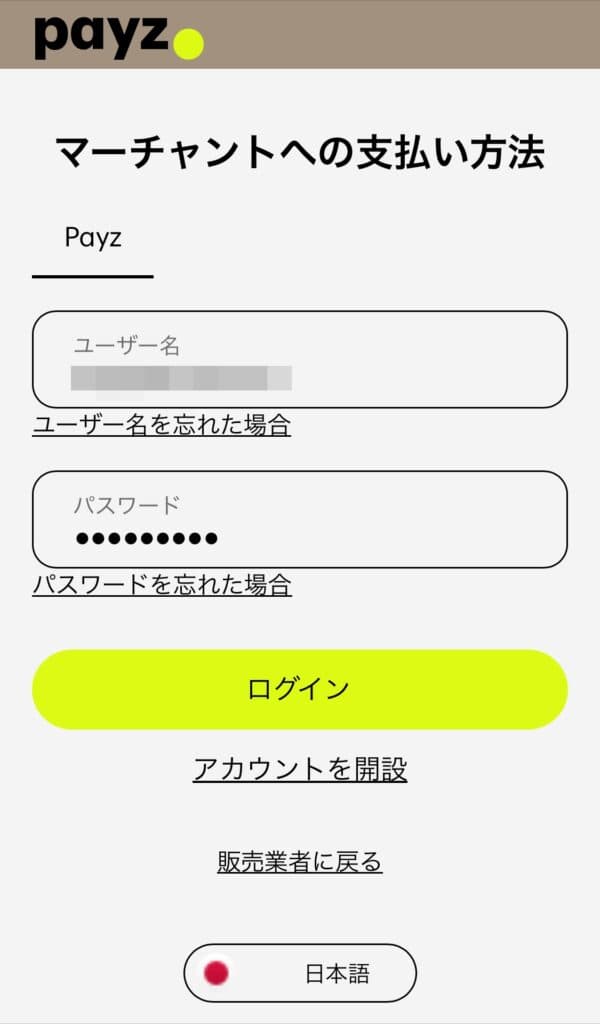Image resolution: width=600 pixels, height=1024 pixels.
Task: Open the 日本語 language selector
Action: coord(300,973)
